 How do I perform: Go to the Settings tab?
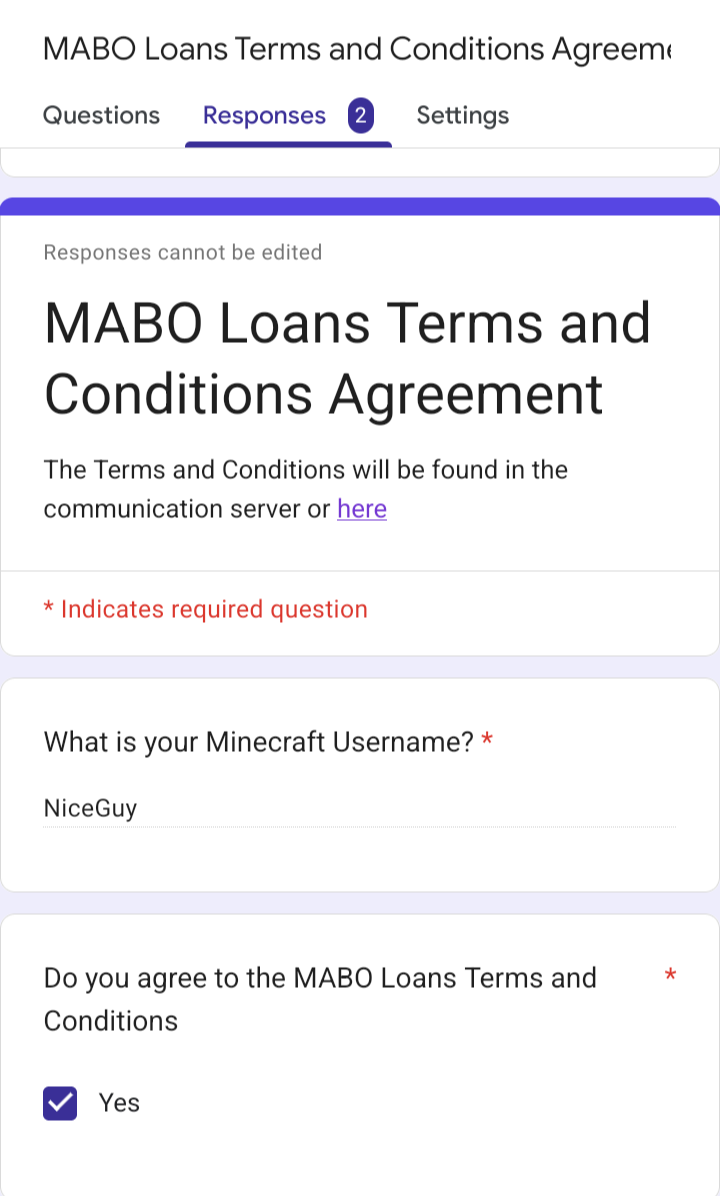[x=462, y=115]
